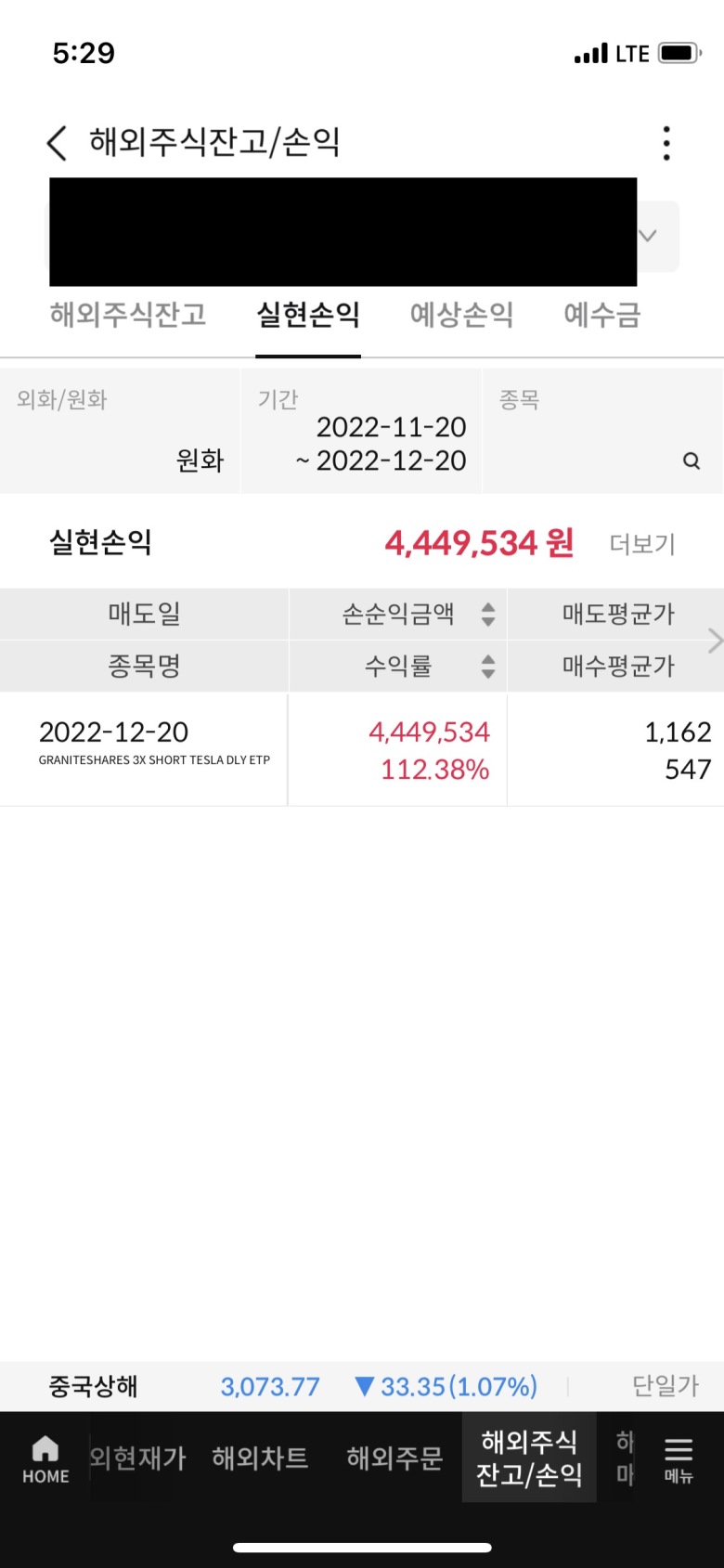This screenshot has height=1568, width=724.
Task: Open 중국상해 index ticker details
Action: pos(93,1386)
